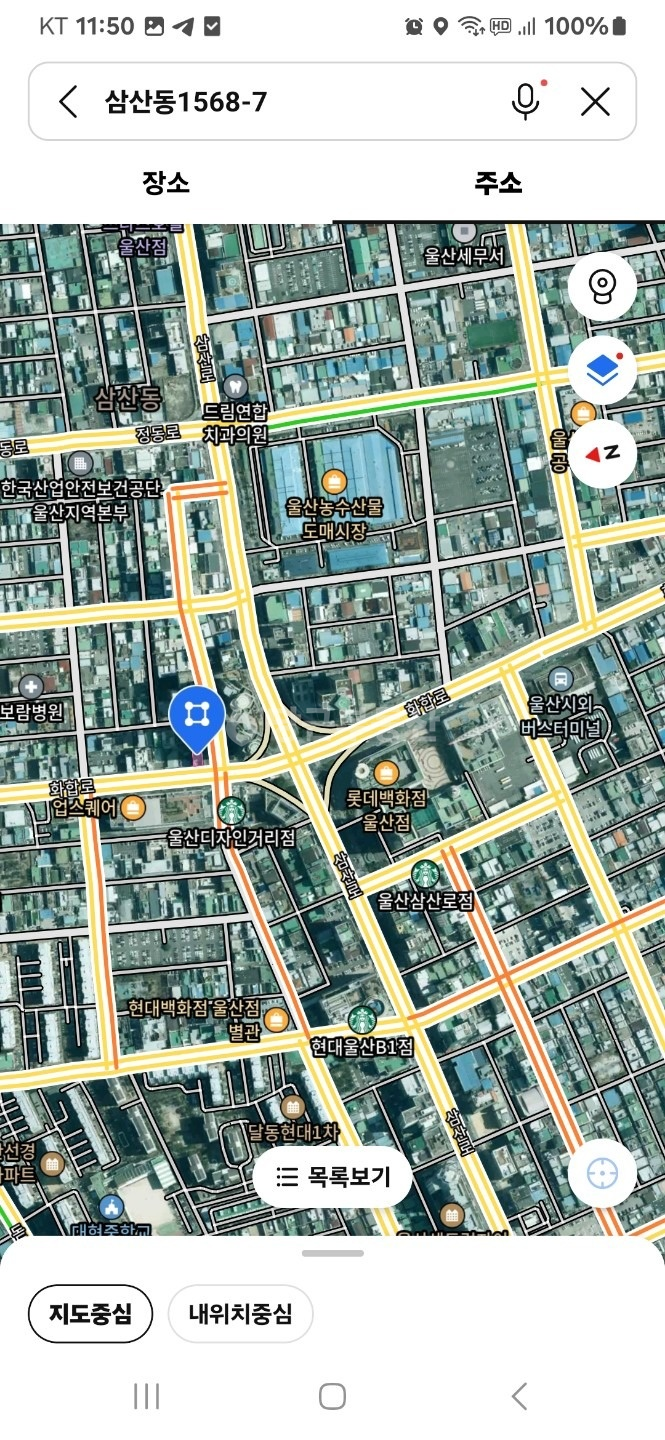Open the map layers button
The height and width of the screenshot is (1440, 665).
(602, 371)
